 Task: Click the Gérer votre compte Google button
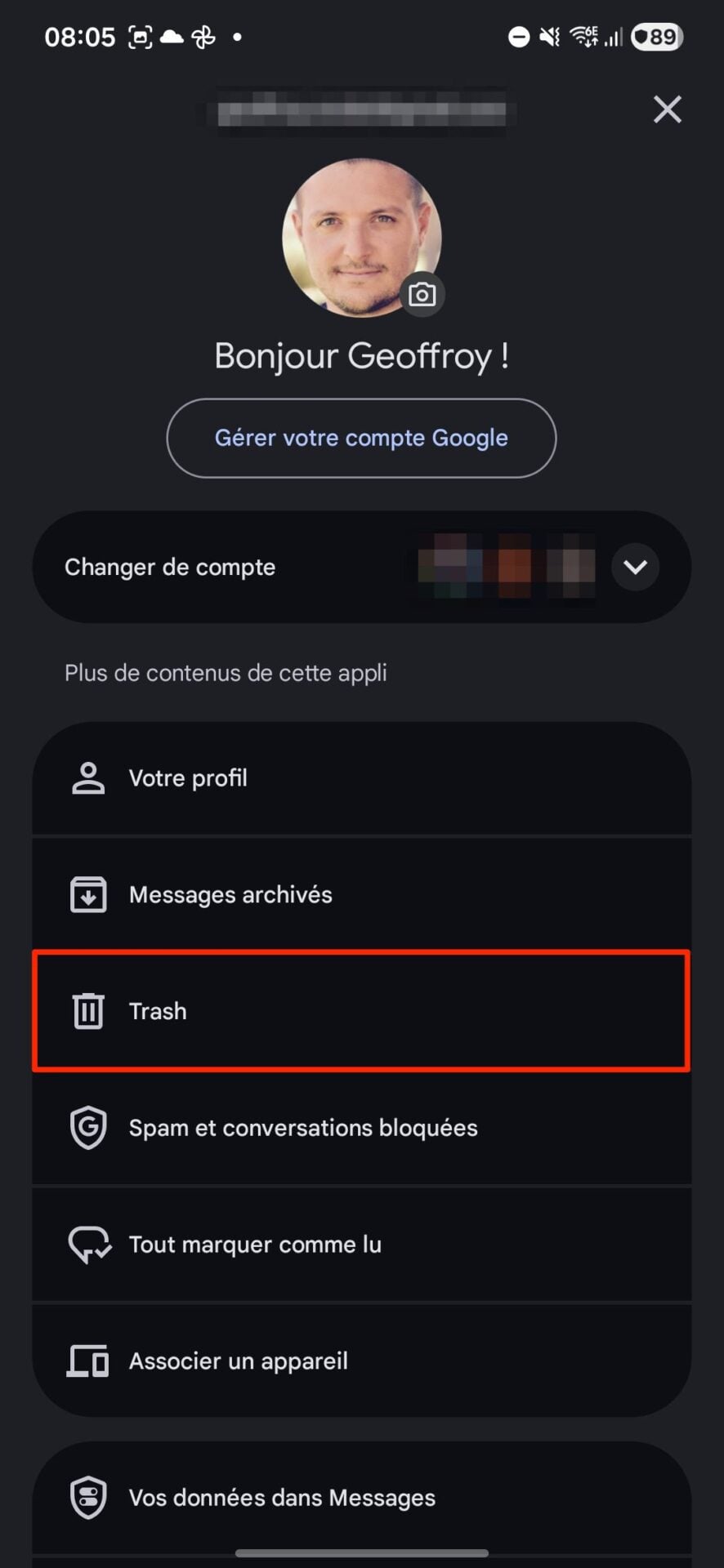click(x=361, y=438)
